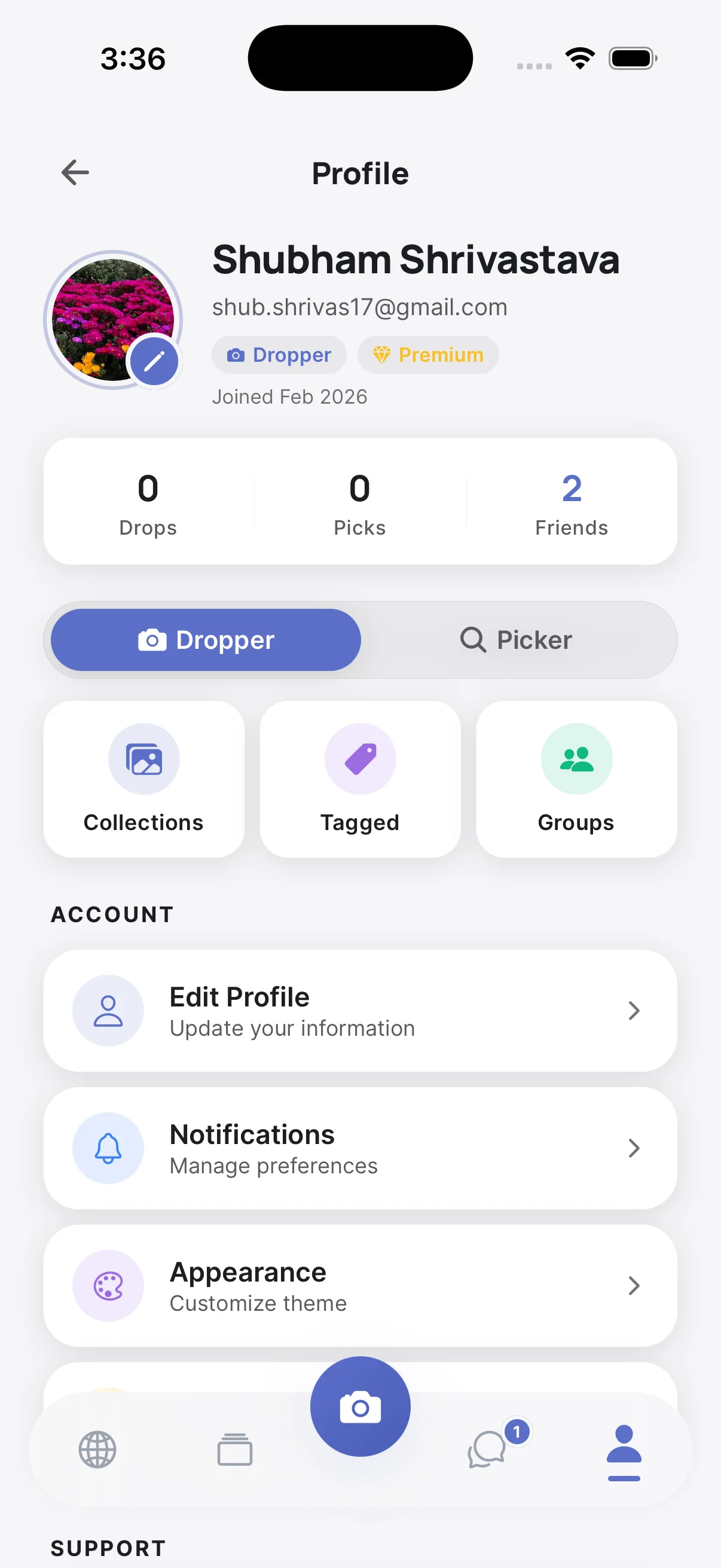Edit the profile picture with pencil icon
Viewport: 721px width, 1568px height.
point(155,361)
